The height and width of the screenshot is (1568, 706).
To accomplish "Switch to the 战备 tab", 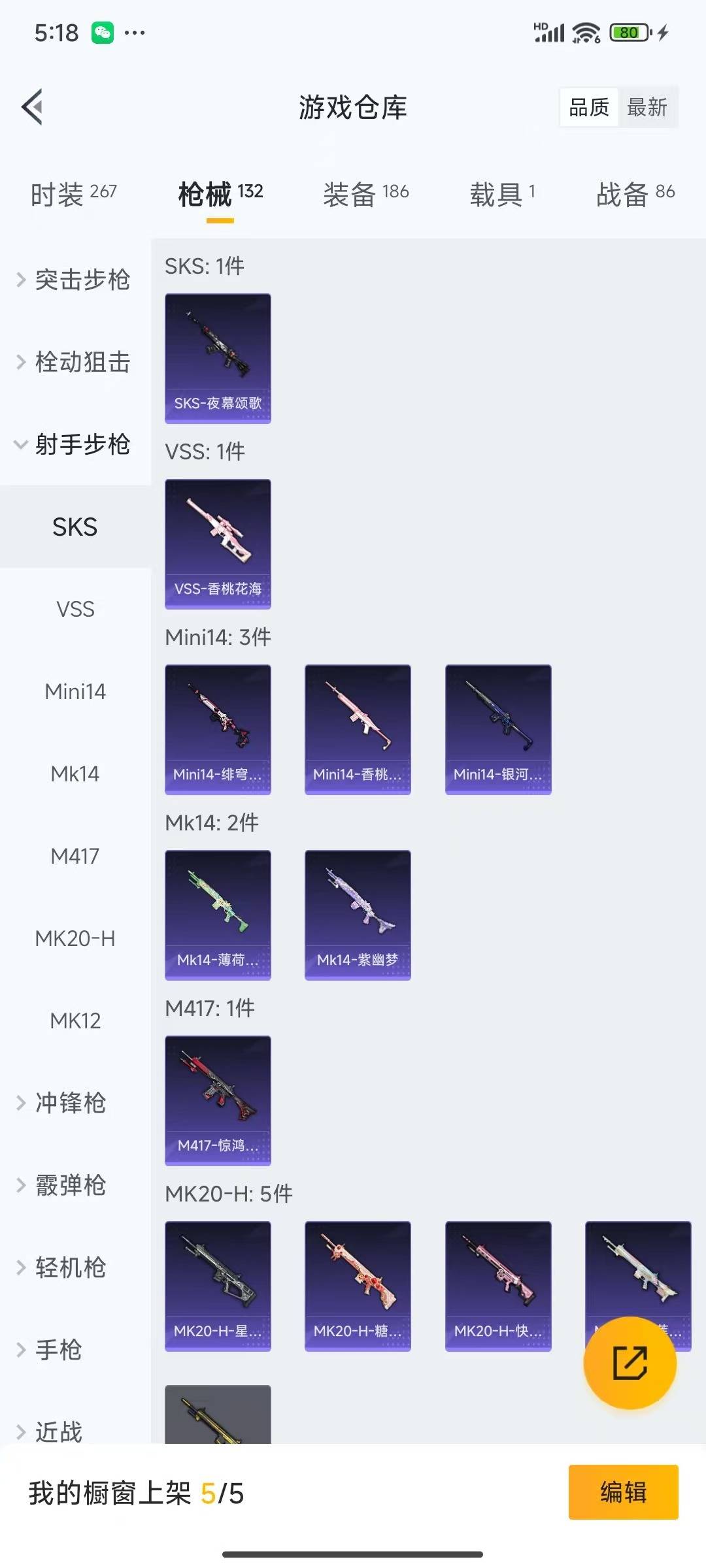I will pos(635,193).
